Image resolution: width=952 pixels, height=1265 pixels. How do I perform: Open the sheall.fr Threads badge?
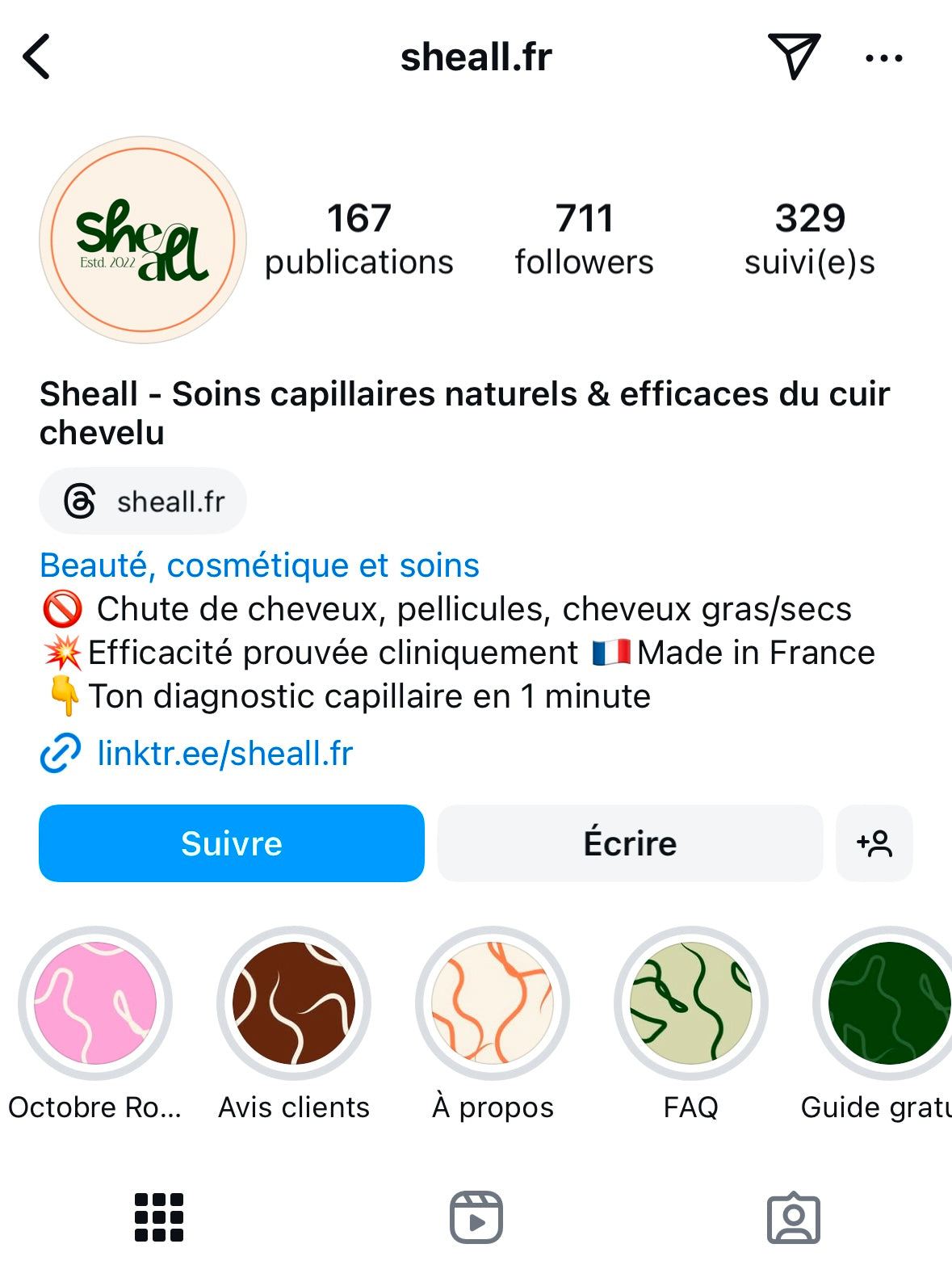click(143, 502)
